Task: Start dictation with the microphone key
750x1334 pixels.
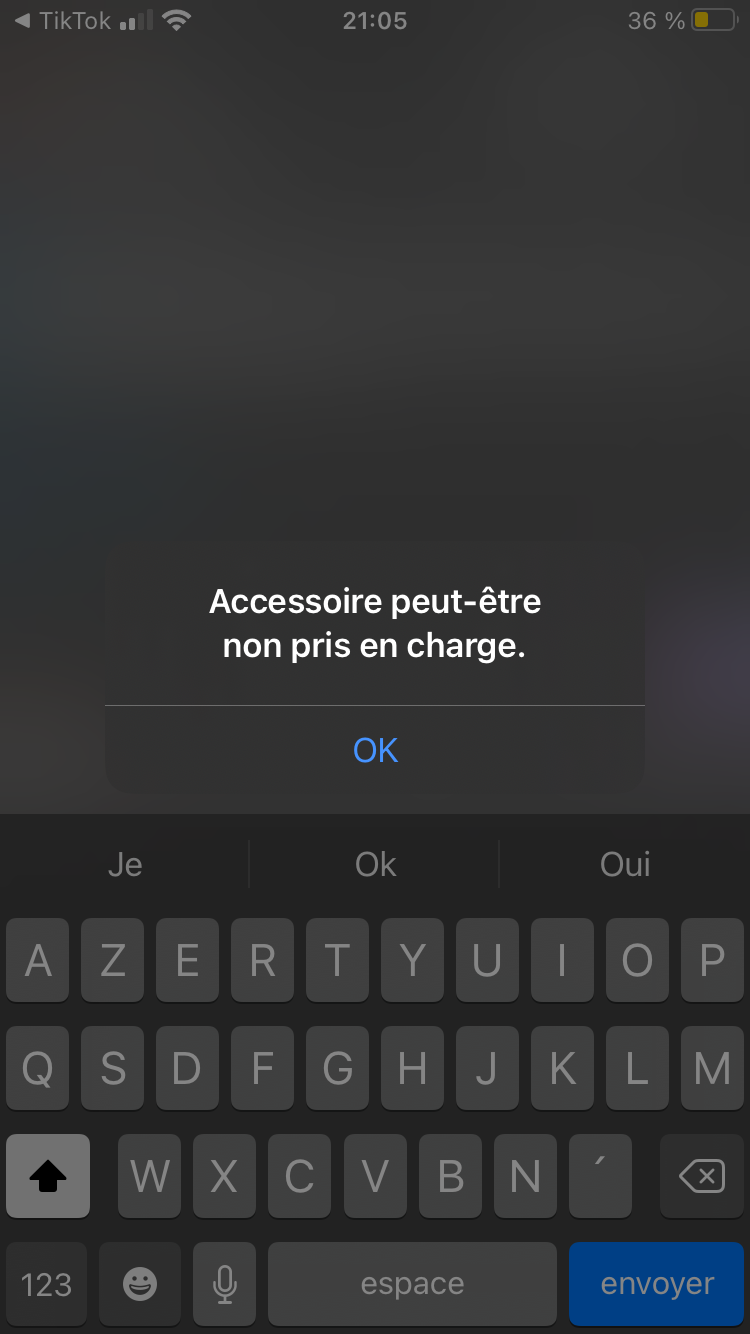Action: [x=225, y=1284]
